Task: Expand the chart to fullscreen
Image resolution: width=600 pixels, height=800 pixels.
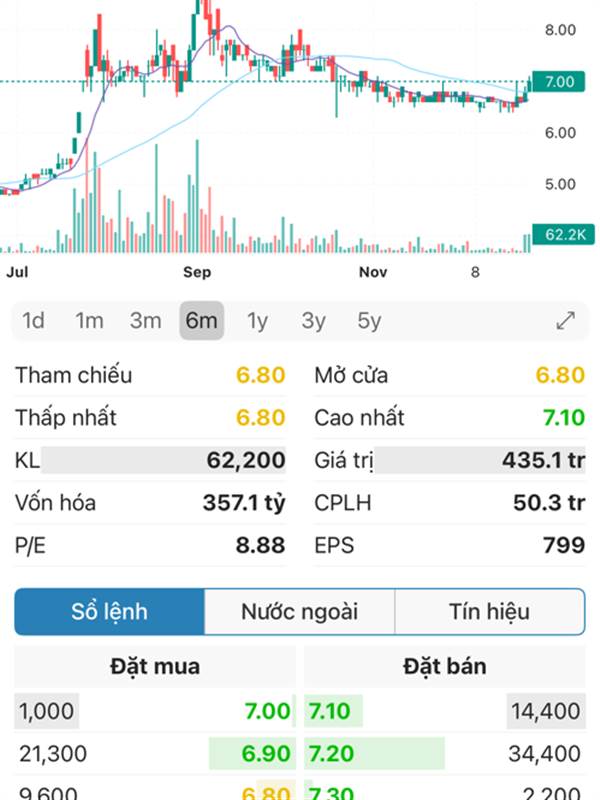Action: [x=566, y=321]
